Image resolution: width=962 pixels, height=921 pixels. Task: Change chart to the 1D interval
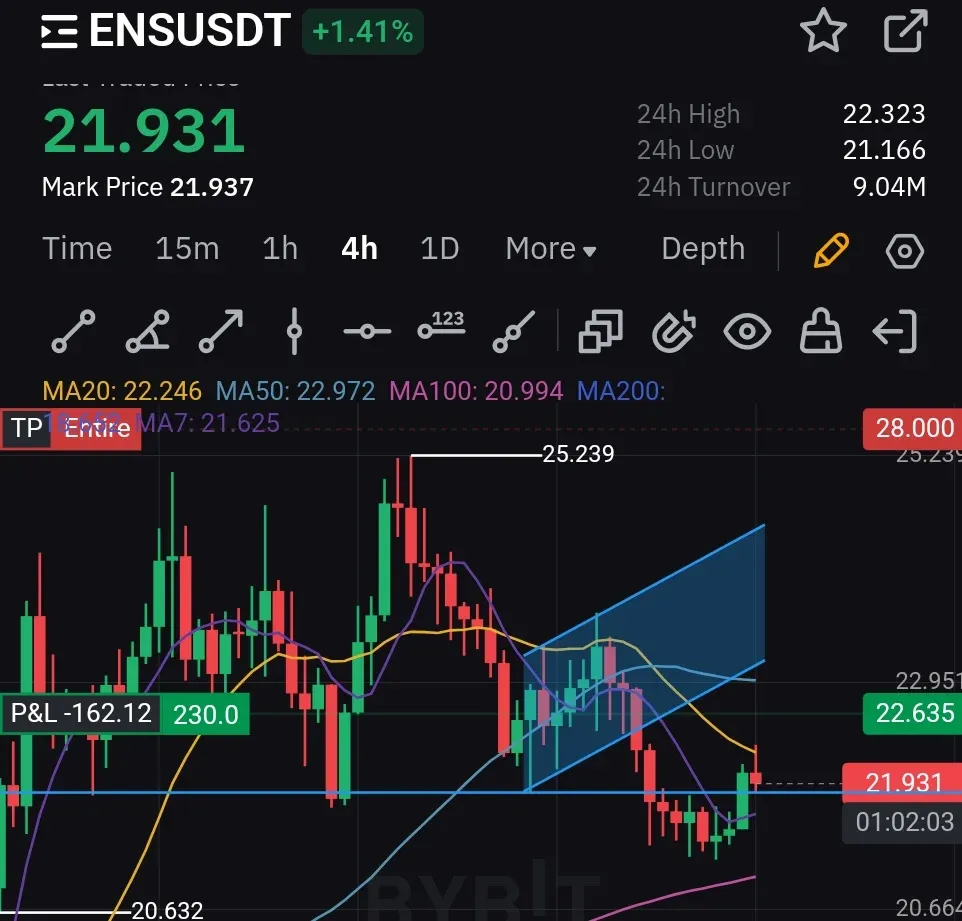439,249
